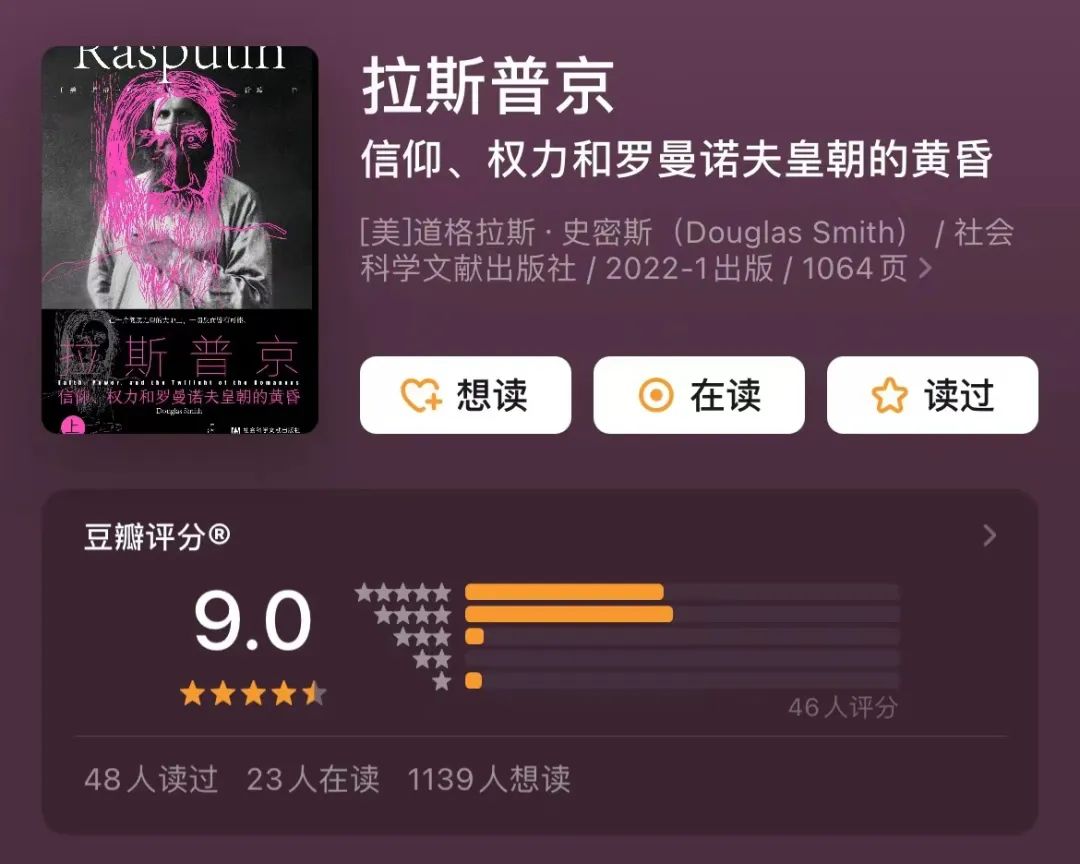Open the 豆瓣评分 rating details
1080x864 pixels.
[x=989, y=536]
